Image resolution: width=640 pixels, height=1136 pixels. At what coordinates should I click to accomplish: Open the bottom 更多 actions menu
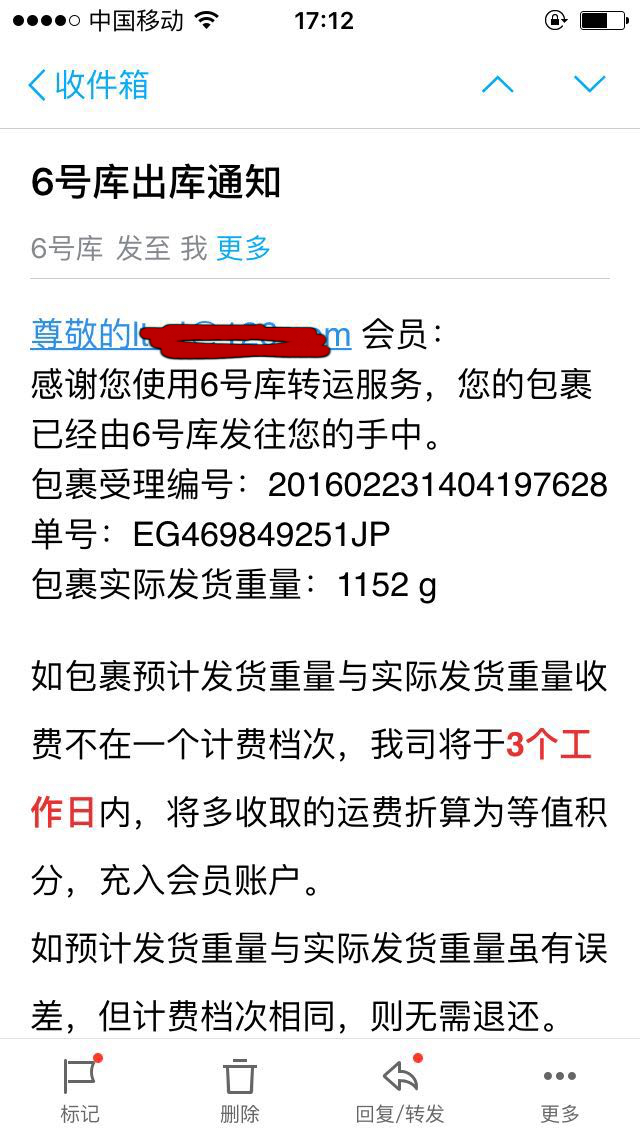[560, 1089]
